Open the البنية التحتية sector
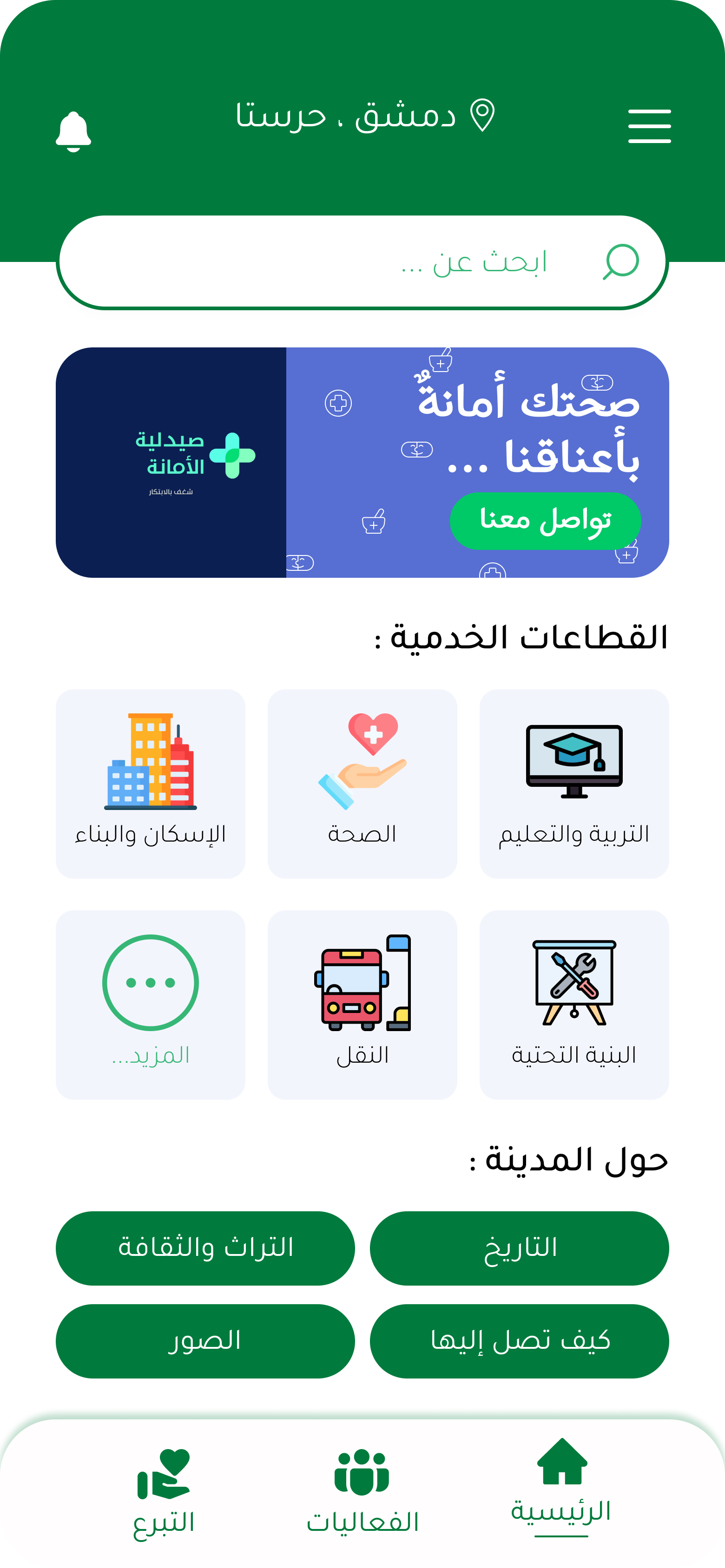The height and width of the screenshot is (1568, 725). tap(574, 1004)
